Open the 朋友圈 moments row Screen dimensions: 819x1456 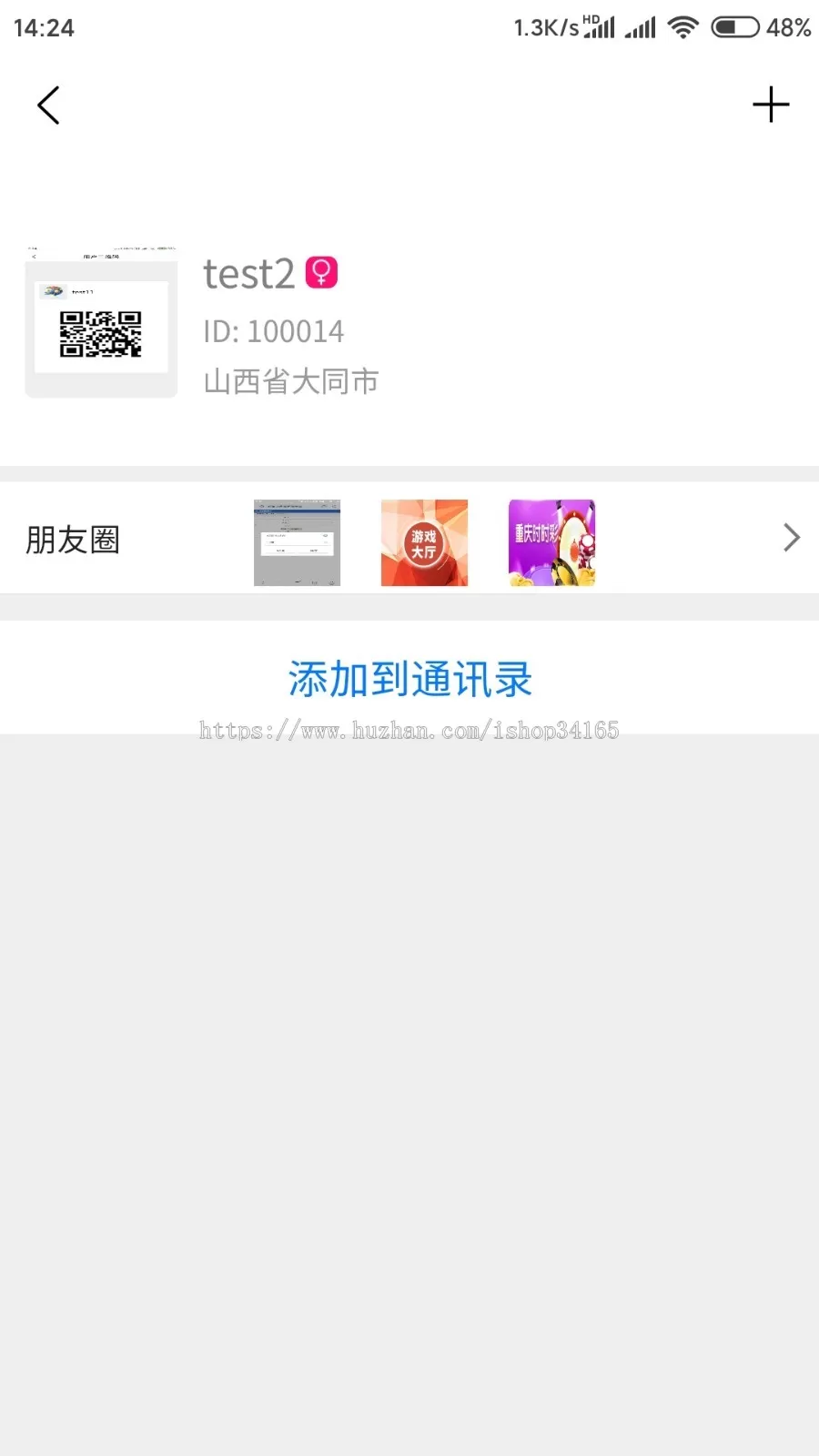(x=73, y=540)
